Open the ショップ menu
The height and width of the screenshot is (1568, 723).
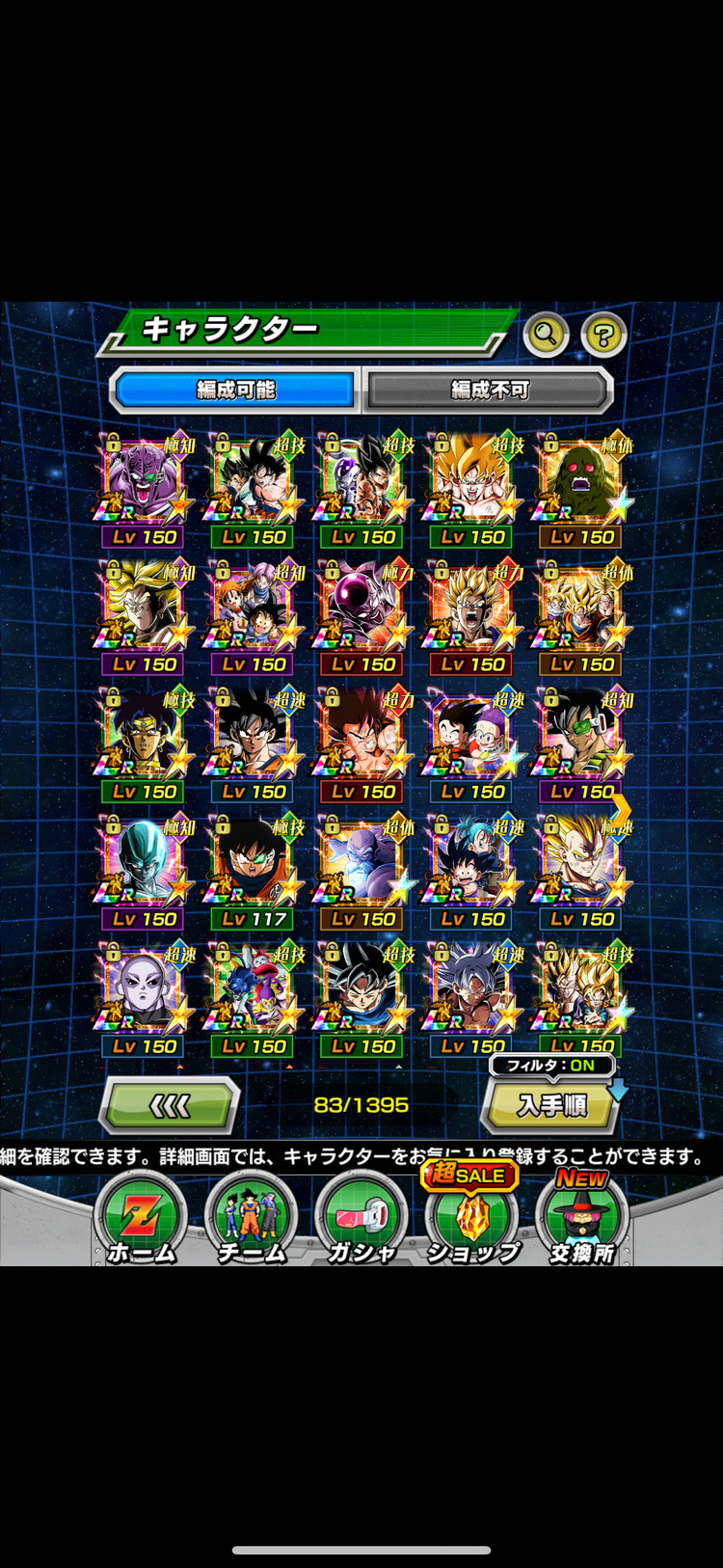coord(472,1219)
